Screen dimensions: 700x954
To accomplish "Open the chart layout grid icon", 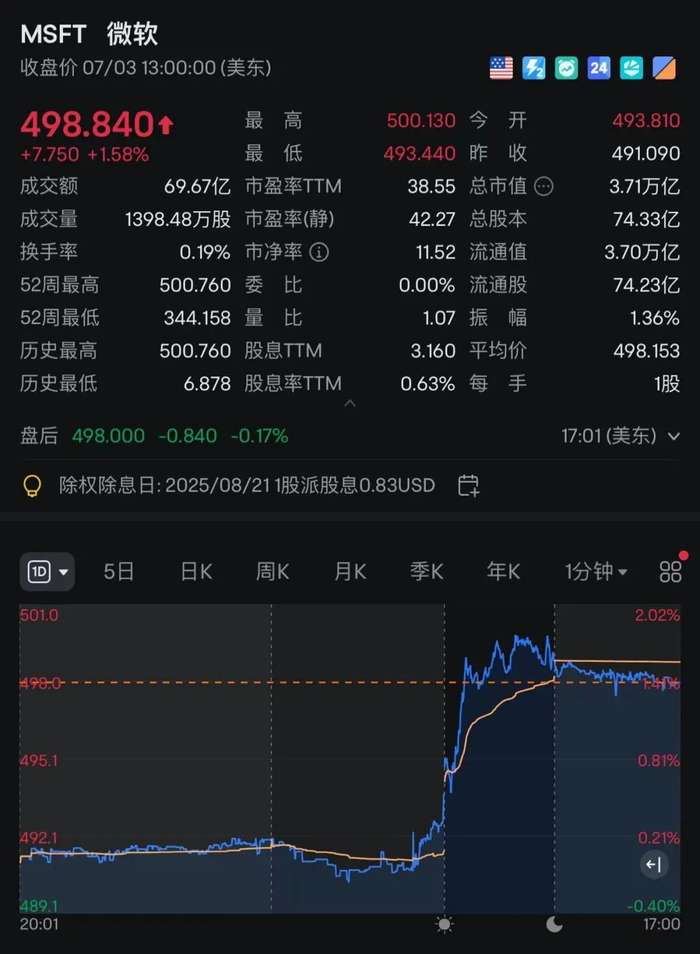I will (x=670, y=572).
